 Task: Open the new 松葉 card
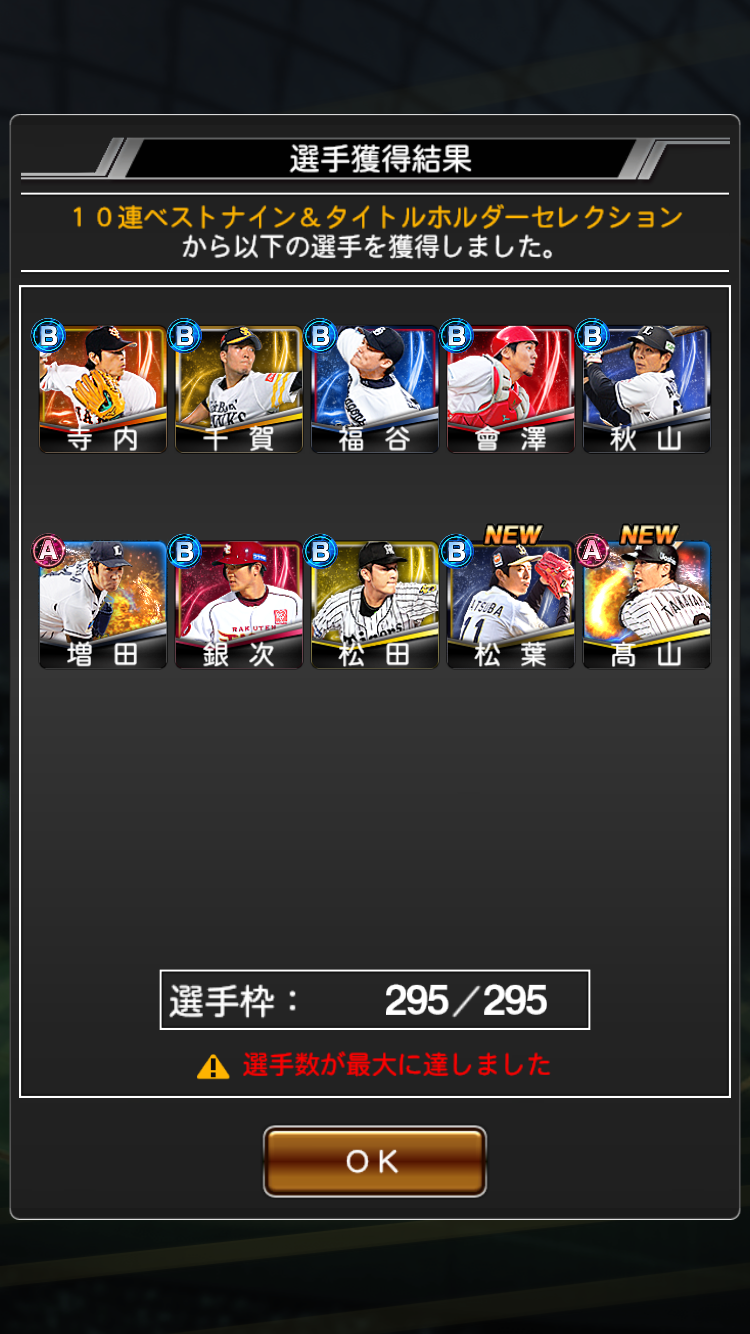click(511, 605)
